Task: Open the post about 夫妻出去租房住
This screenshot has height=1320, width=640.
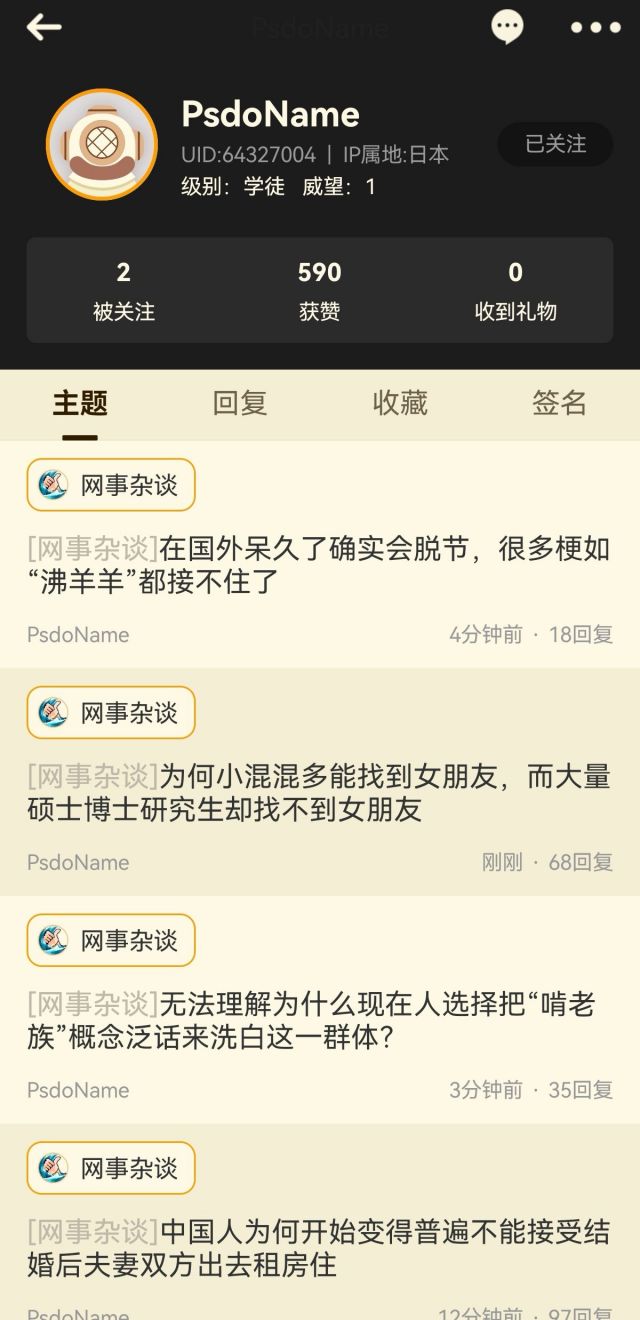Action: point(318,1248)
